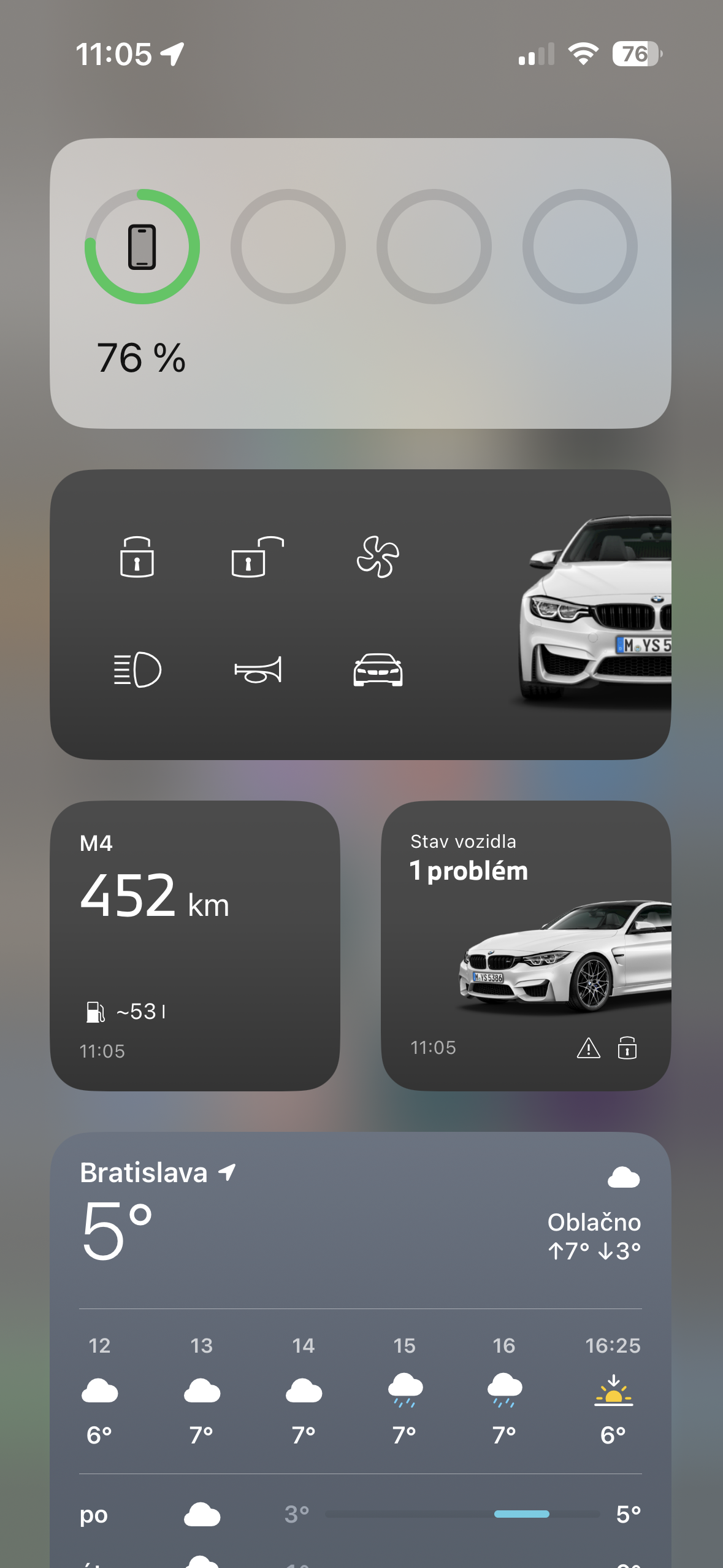This screenshot has width=723, height=1568.
Task: Start the climate fan in the BMW widget
Action: 378,557
